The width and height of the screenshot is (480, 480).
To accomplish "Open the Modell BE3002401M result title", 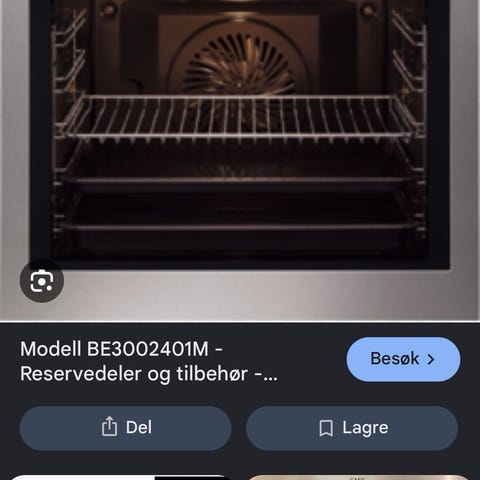I will [x=149, y=361].
